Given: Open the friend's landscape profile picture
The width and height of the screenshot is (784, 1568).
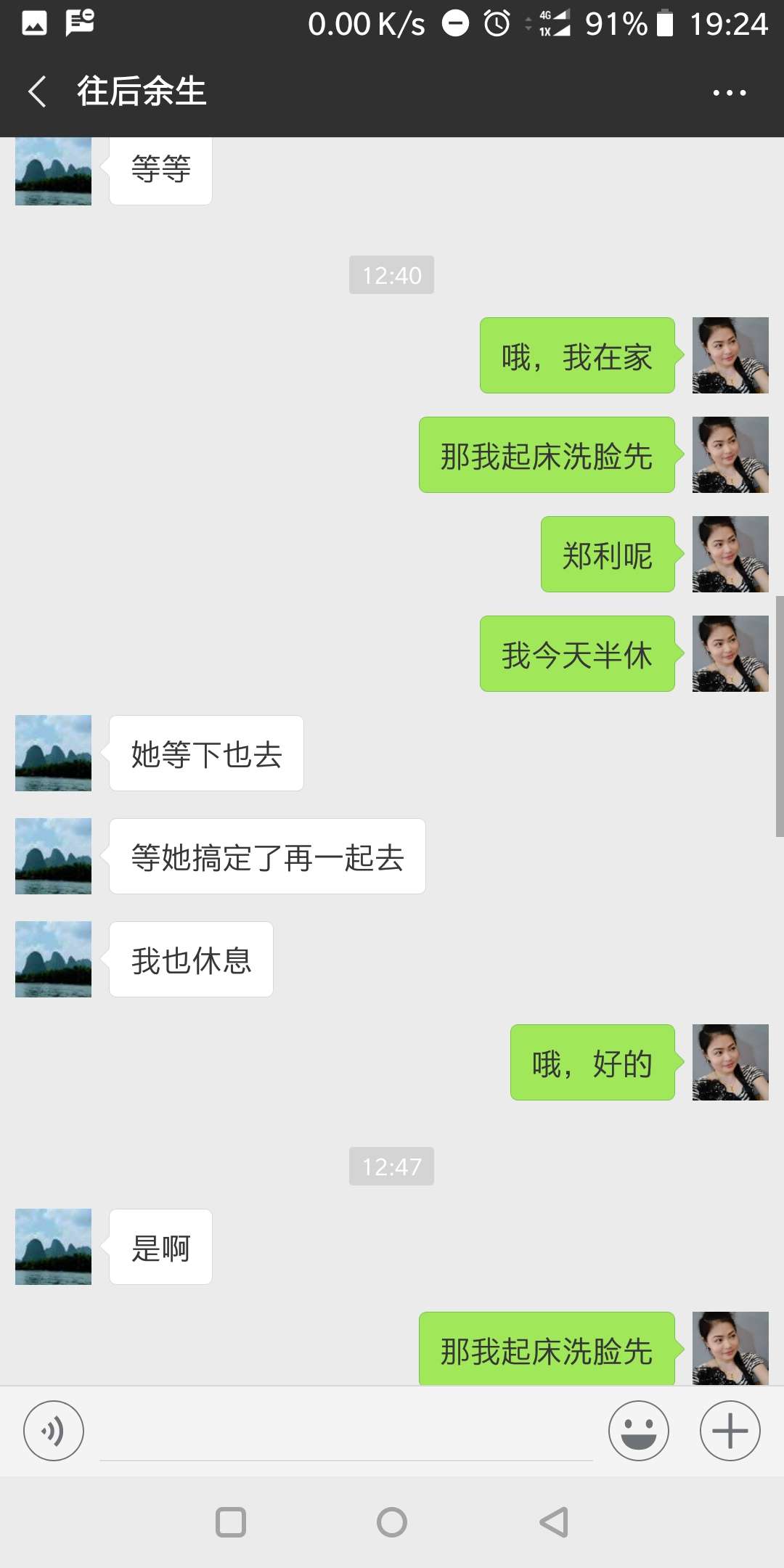Looking at the screenshot, I should coord(52,753).
